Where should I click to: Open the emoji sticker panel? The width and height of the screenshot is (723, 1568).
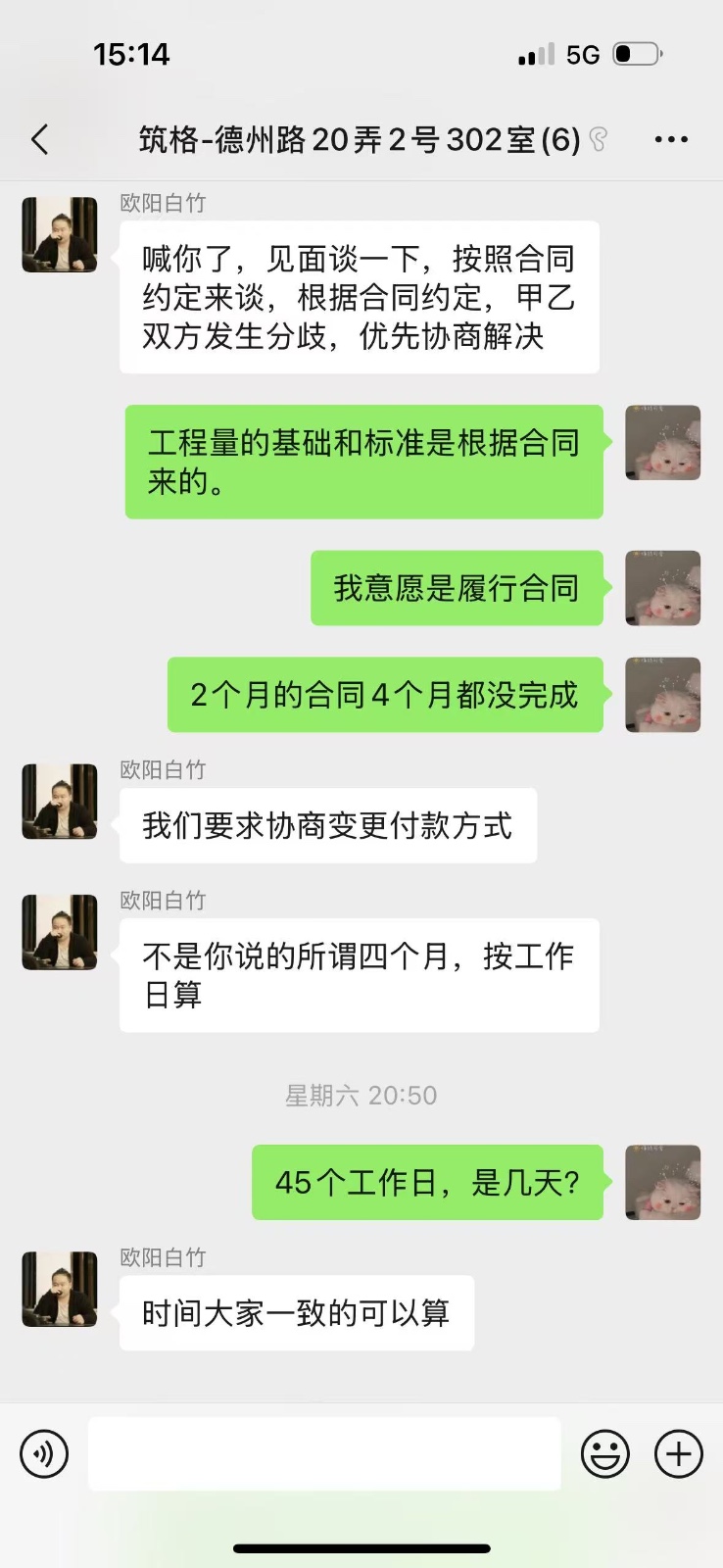[605, 1453]
